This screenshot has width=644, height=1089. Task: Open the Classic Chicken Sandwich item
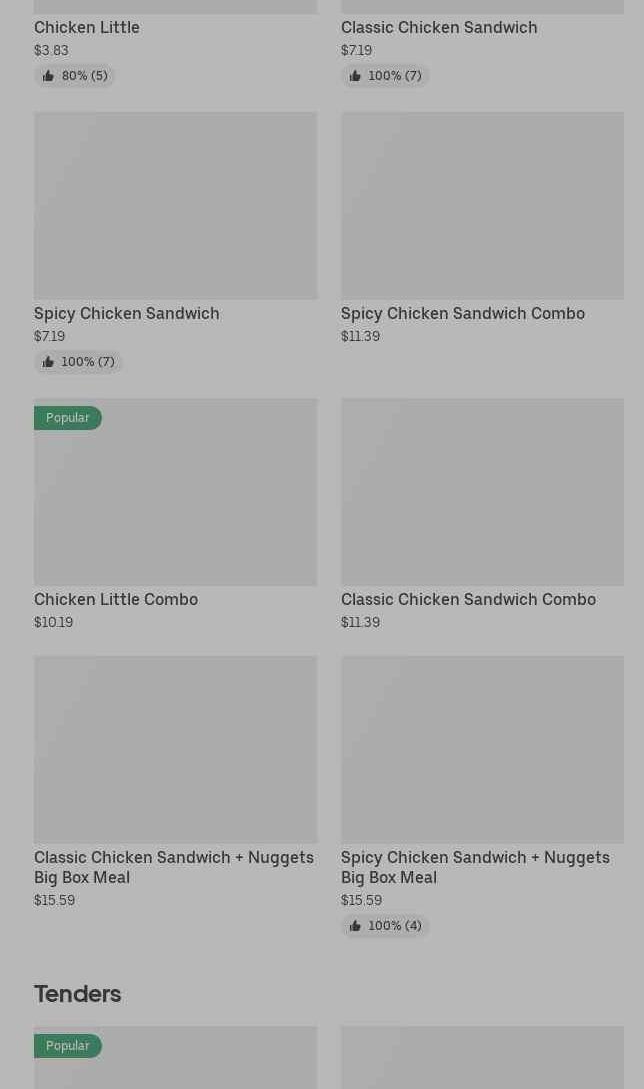[x=482, y=43]
